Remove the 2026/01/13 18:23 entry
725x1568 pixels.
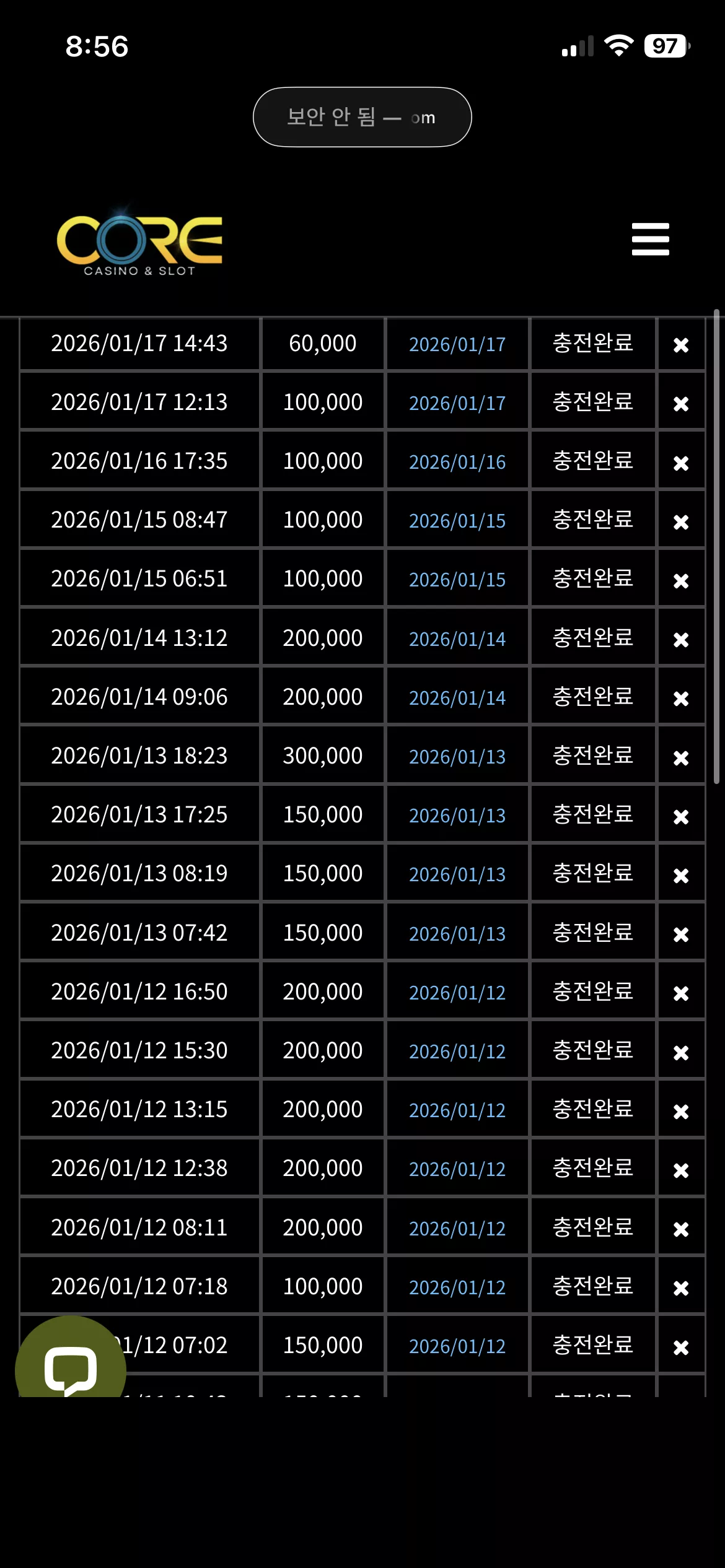[681, 758]
